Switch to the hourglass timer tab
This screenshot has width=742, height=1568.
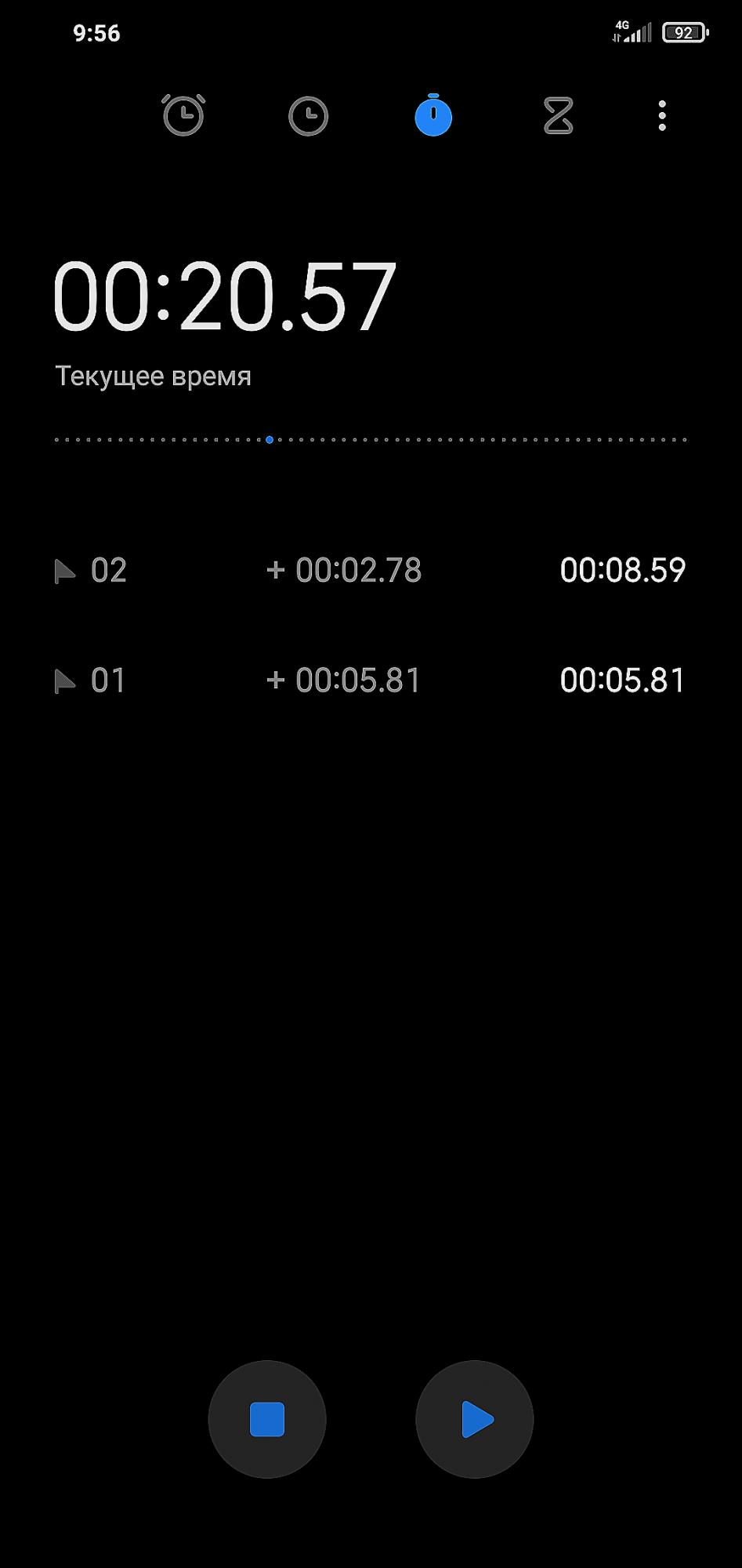[558, 116]
